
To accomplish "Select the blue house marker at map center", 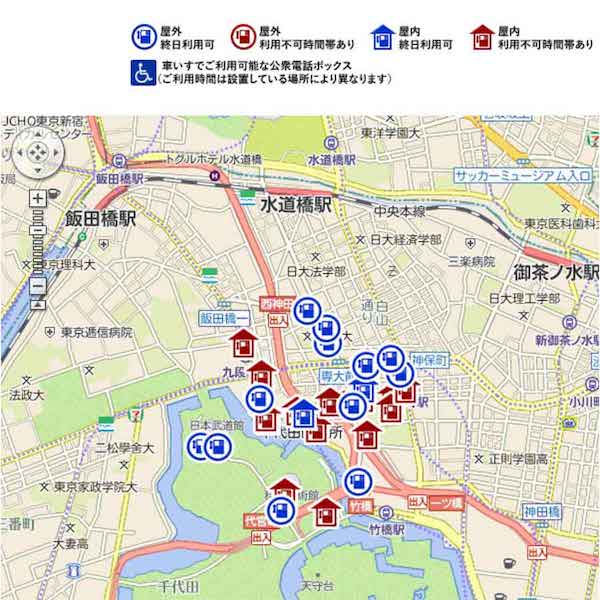I will point(303,412).
